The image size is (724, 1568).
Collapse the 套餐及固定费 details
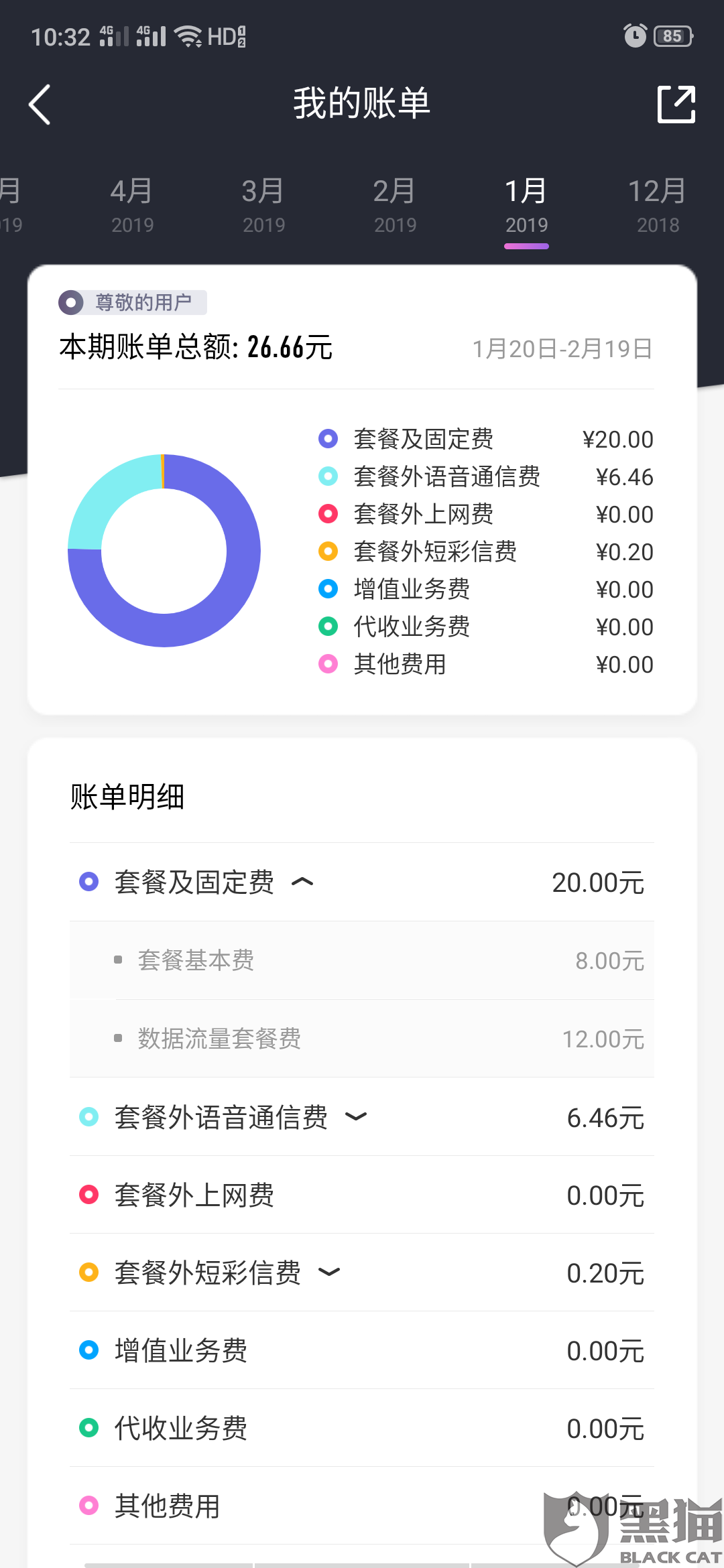coord(302,882)
